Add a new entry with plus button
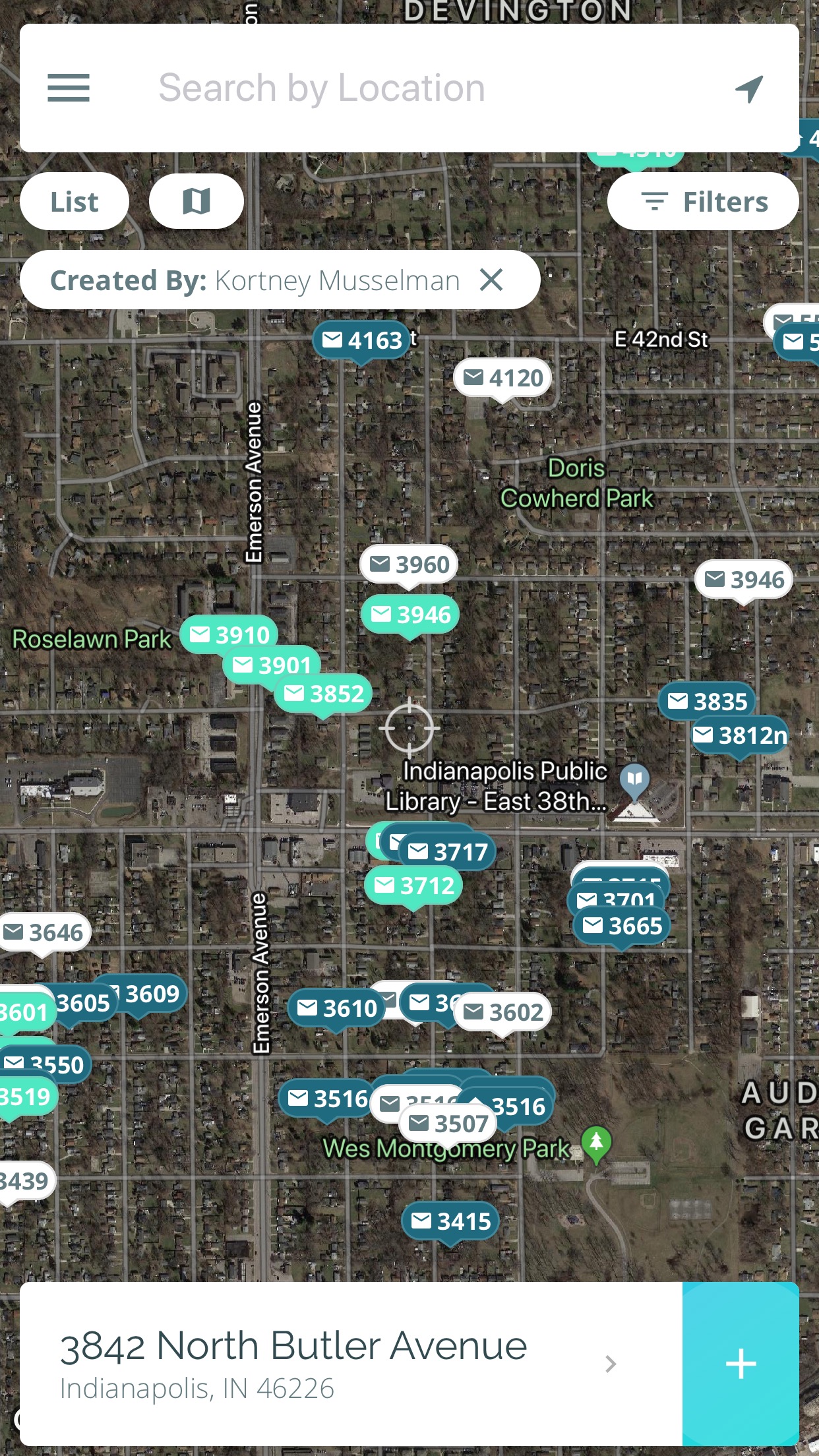The height and width of the screenshot is (1456, 819). (741, 1364)
